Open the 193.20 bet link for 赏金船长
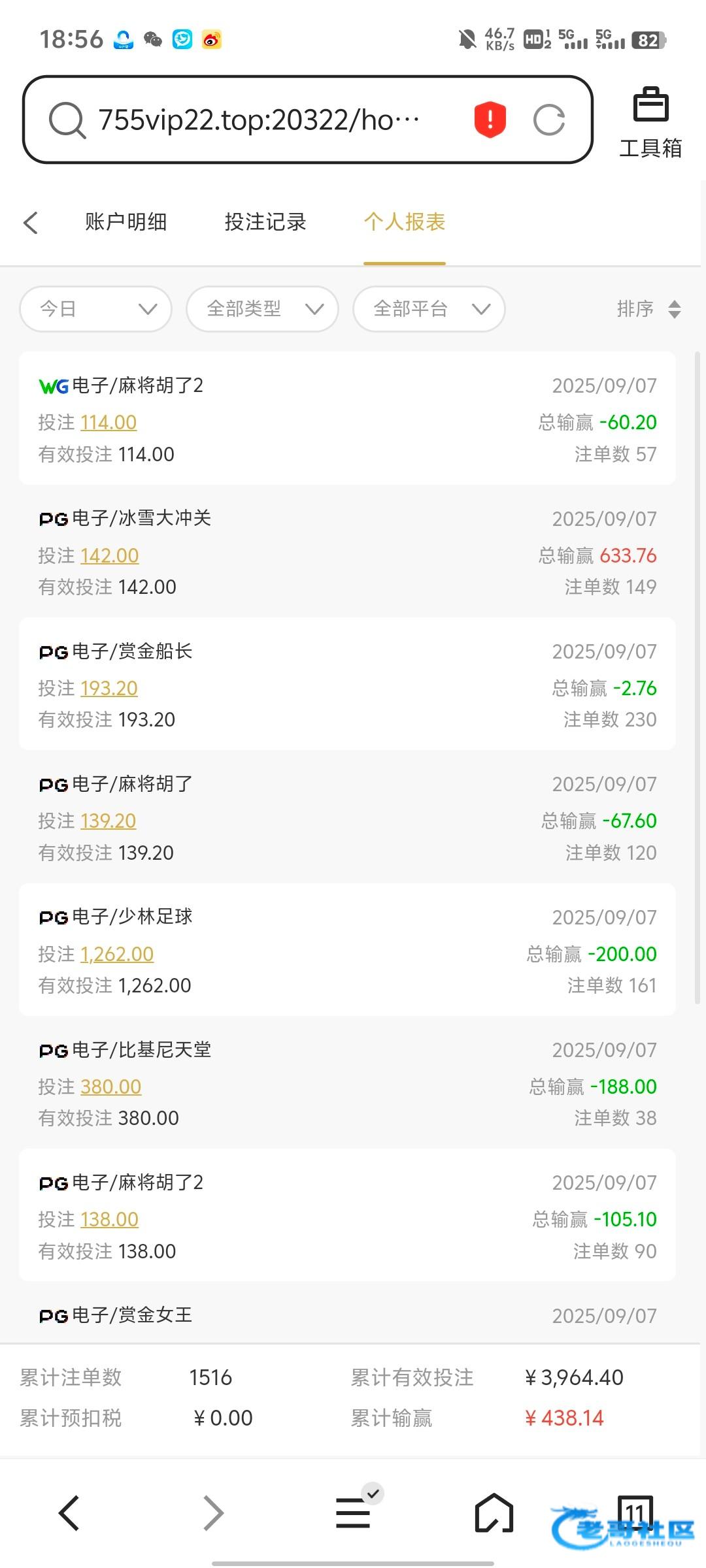 (x=109, y=689)
